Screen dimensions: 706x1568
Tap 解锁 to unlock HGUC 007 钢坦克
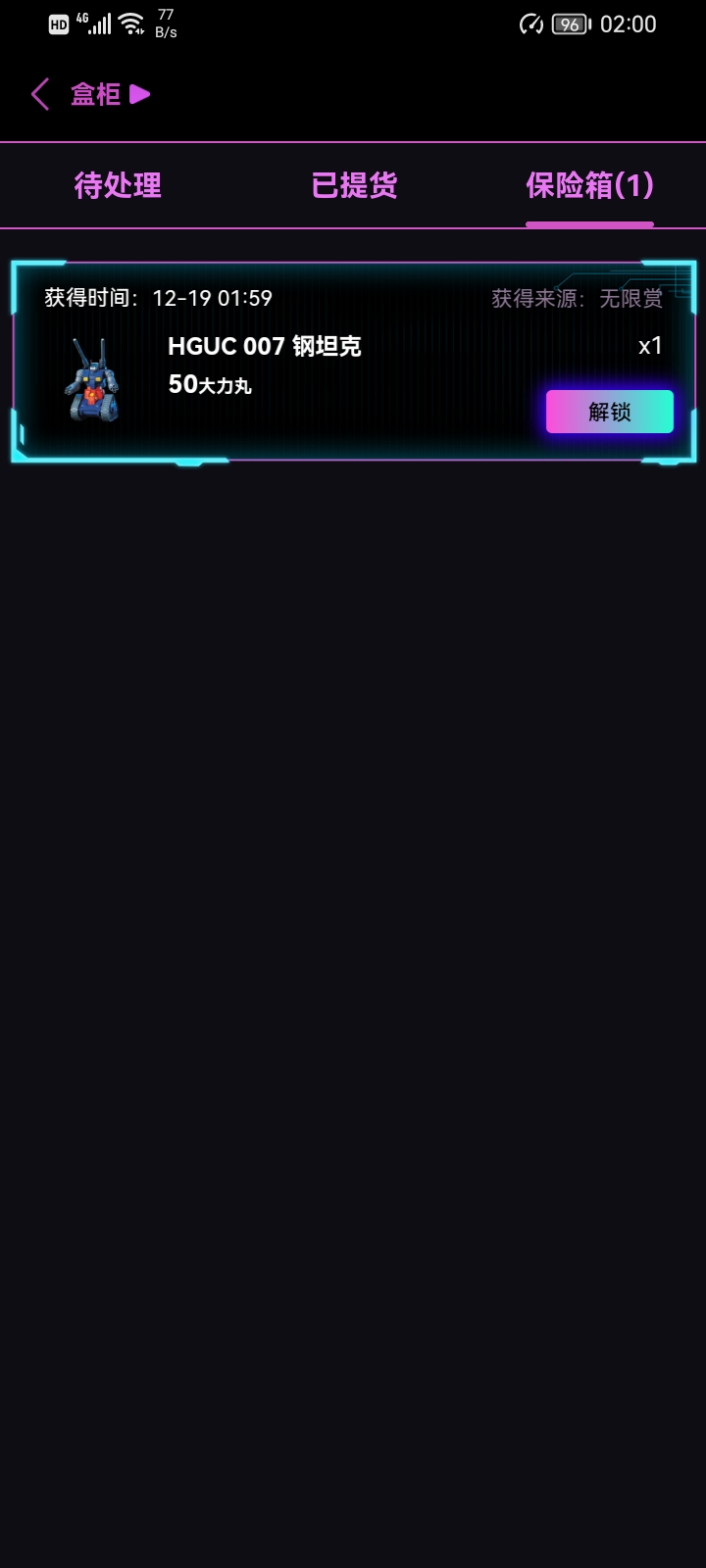[x=609, y=412]
